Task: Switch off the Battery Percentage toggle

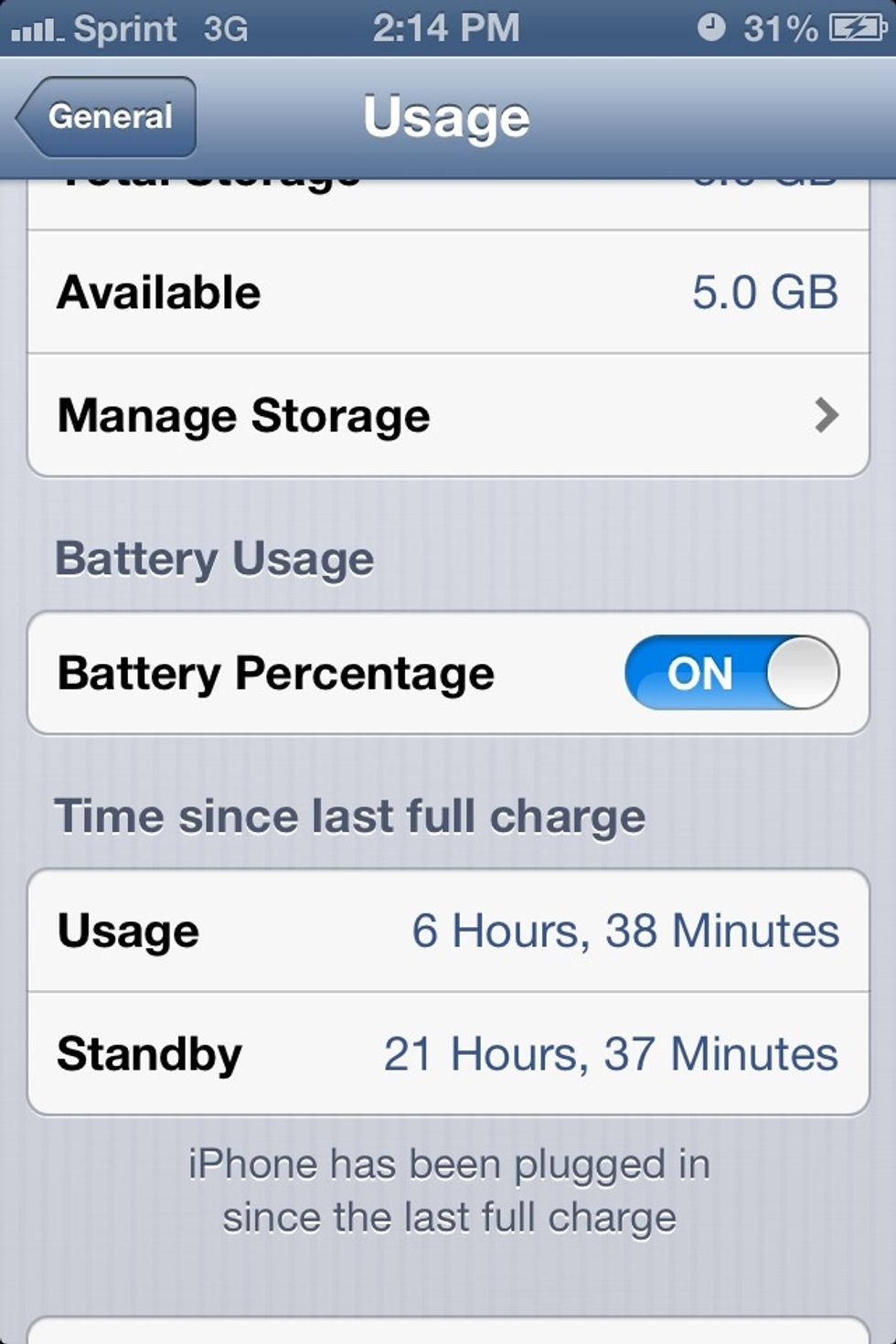Action: (x=731, y=672)
